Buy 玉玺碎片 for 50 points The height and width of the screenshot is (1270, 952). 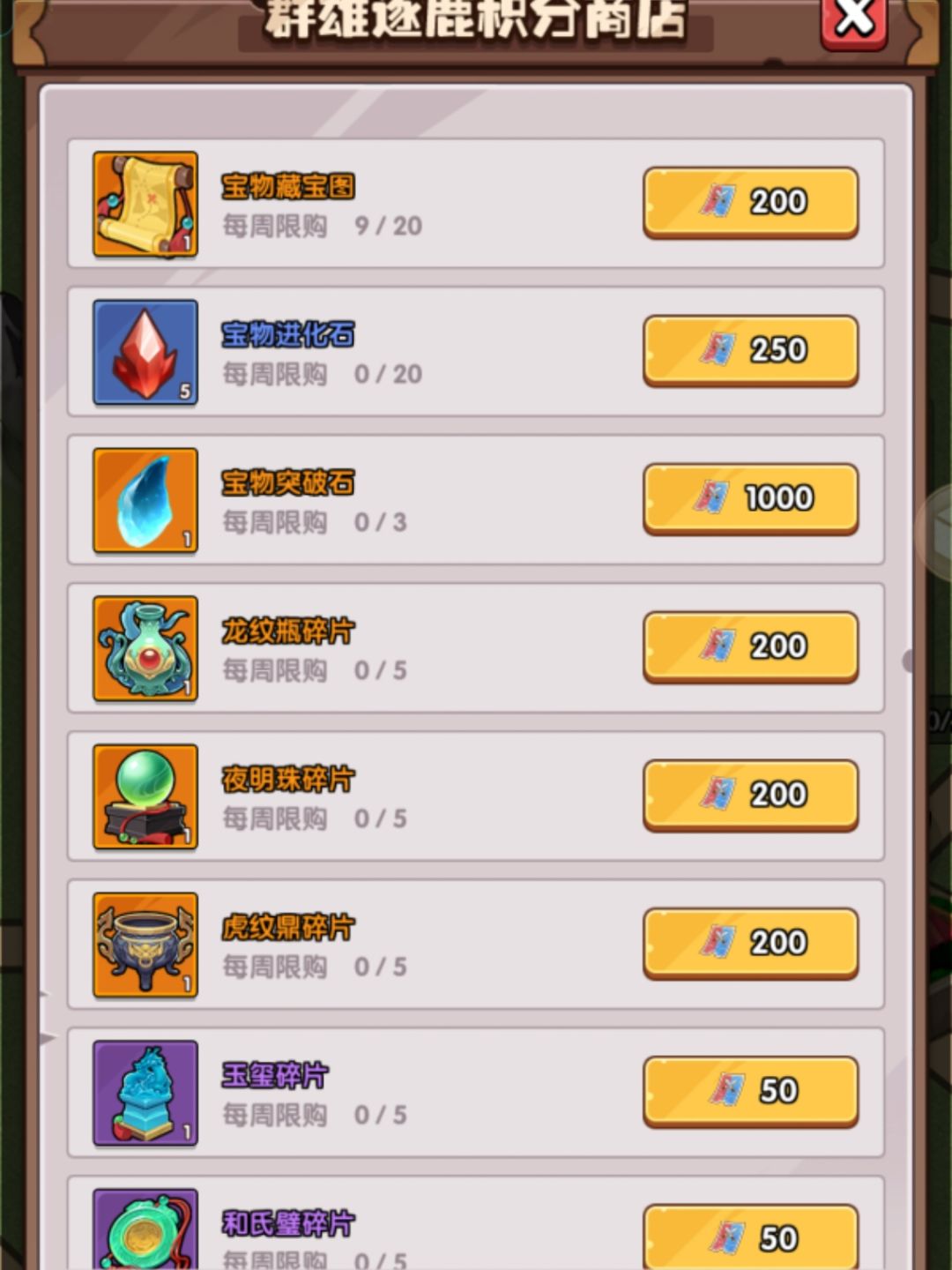click(750, 1090)
